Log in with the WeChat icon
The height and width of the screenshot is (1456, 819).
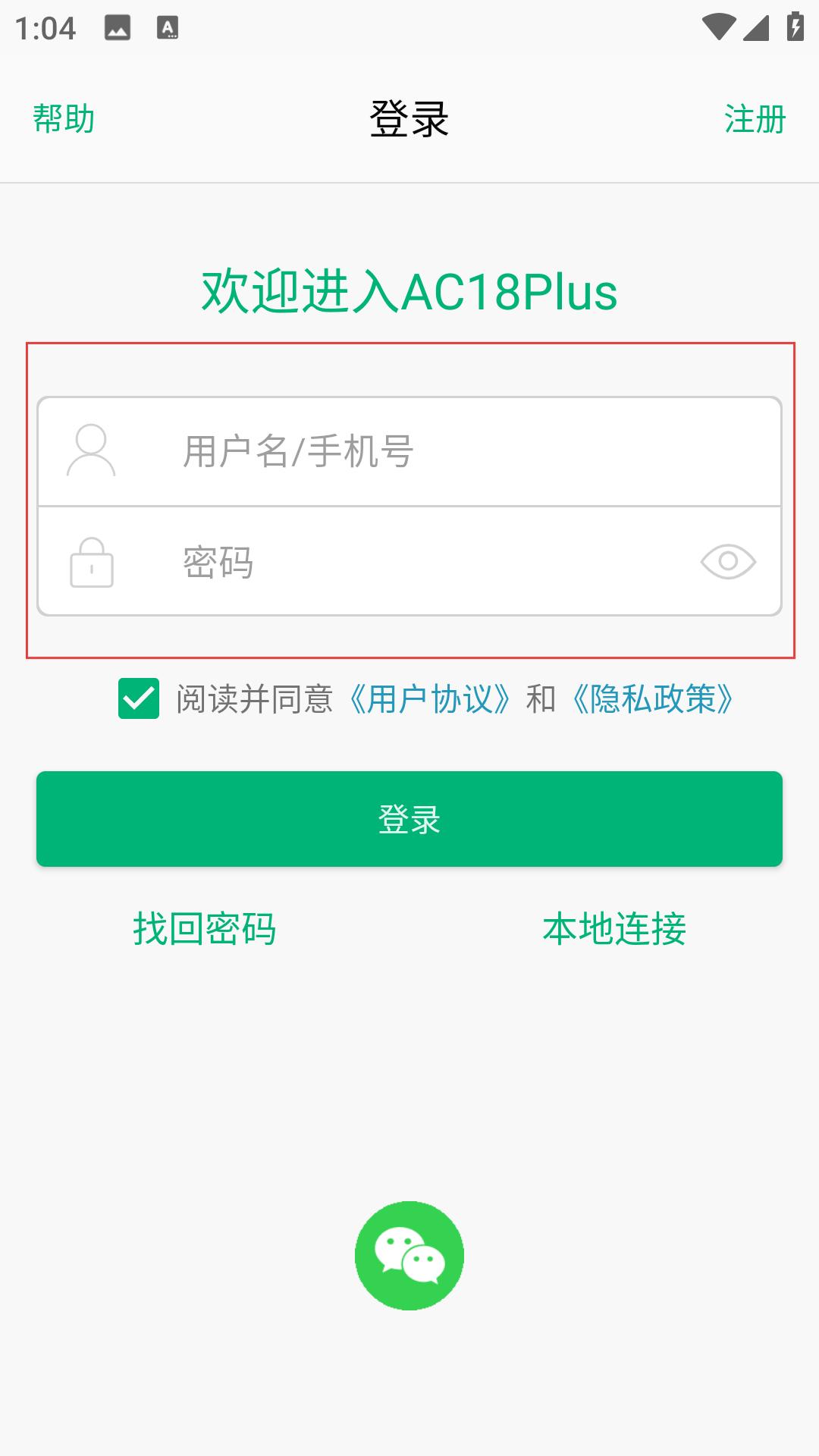pyautogui.click(x=409, y=1255)
